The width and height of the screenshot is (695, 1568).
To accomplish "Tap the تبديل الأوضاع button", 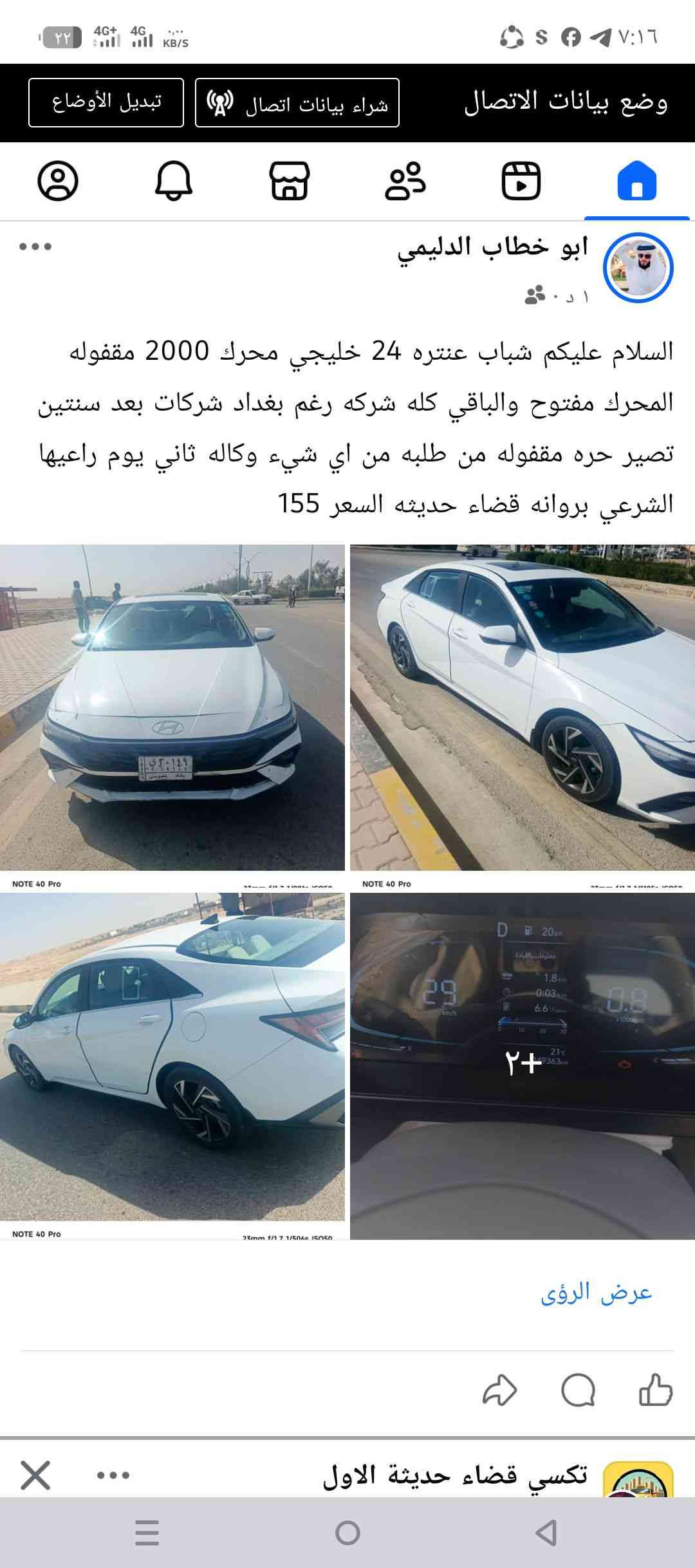I will point(106,102).
